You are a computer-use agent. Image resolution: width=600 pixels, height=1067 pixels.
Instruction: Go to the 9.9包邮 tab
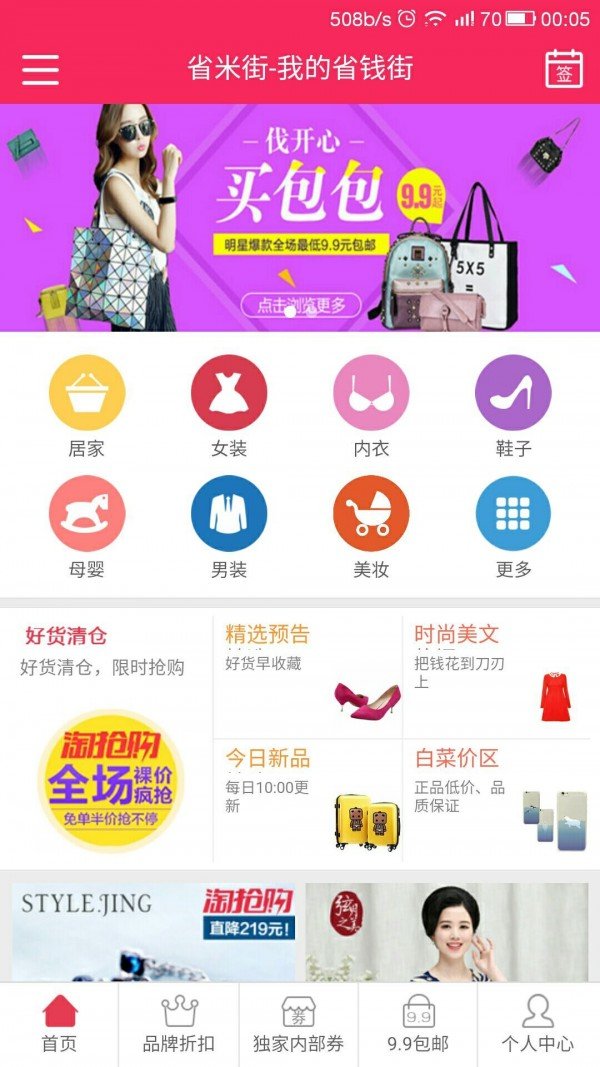(417, 1025)
